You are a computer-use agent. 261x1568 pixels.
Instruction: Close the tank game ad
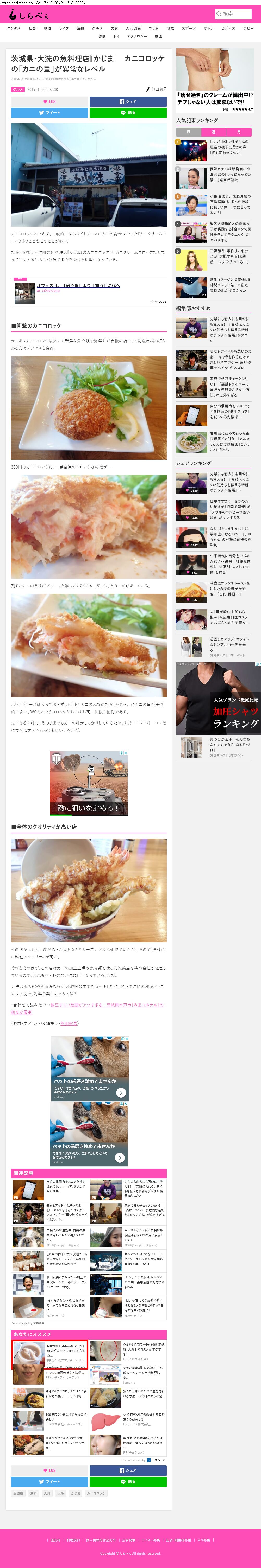point(126,753)
